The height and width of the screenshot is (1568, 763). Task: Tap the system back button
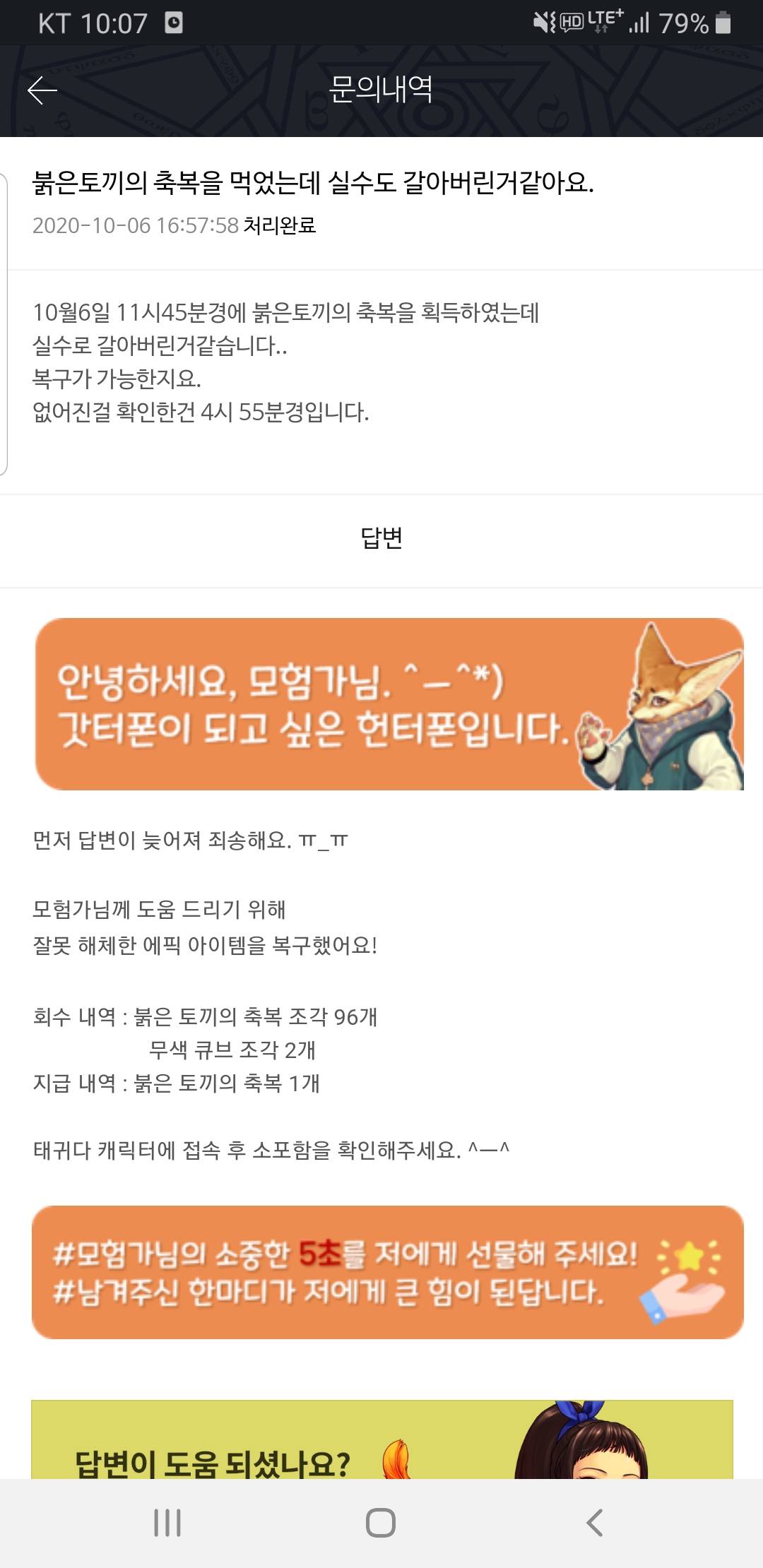click(x=595, y=1523)
